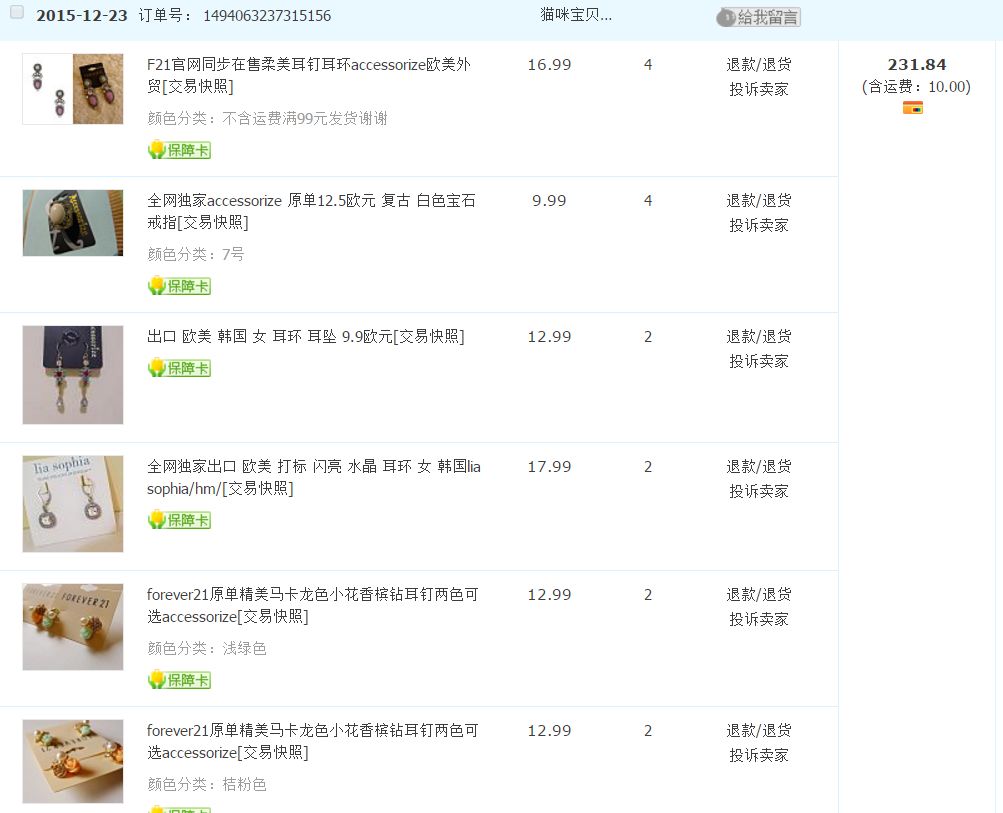Tap 给我留言 to message the seller

click(759, 17)
